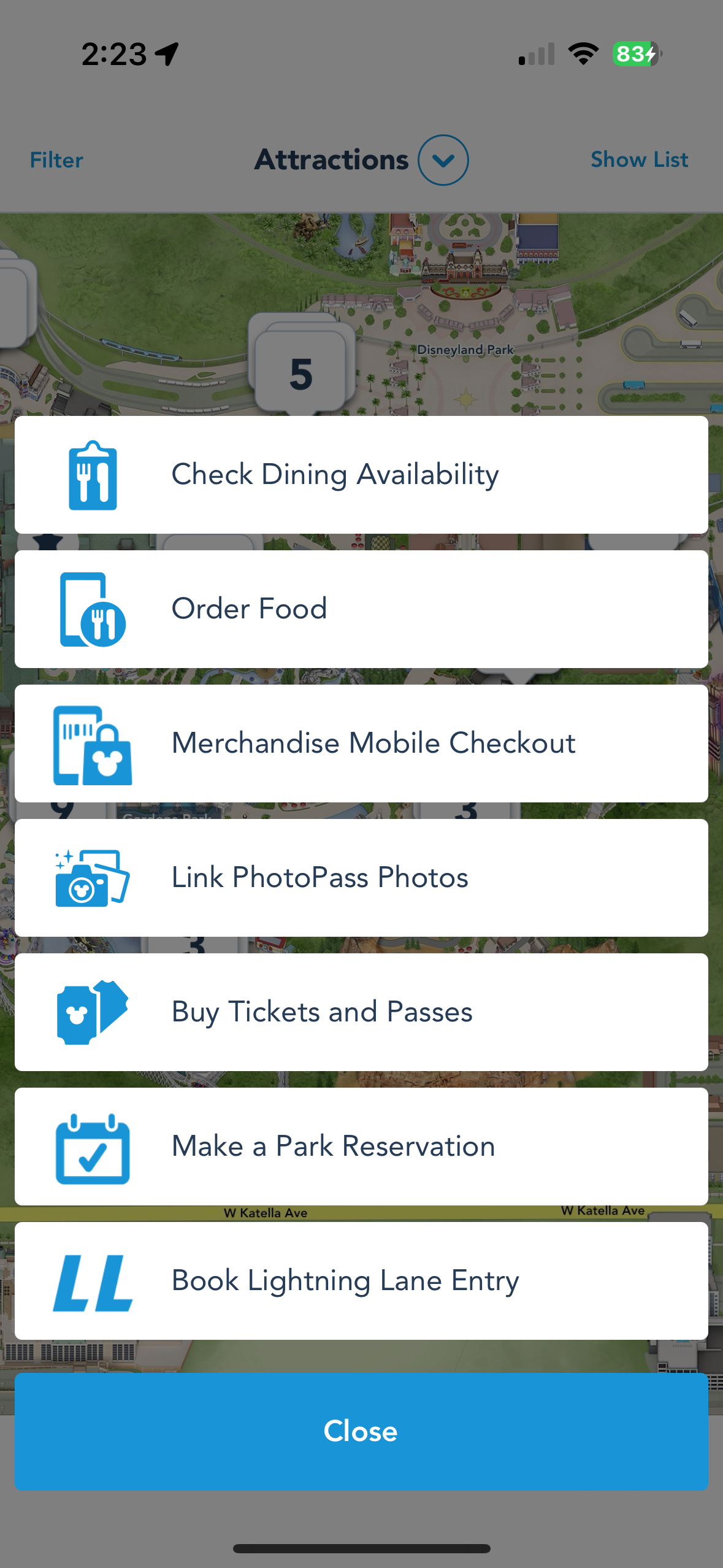The image size is (723, 1568).
Task: Open Buy Tickets and Passes
Action: pos(361,1012)
